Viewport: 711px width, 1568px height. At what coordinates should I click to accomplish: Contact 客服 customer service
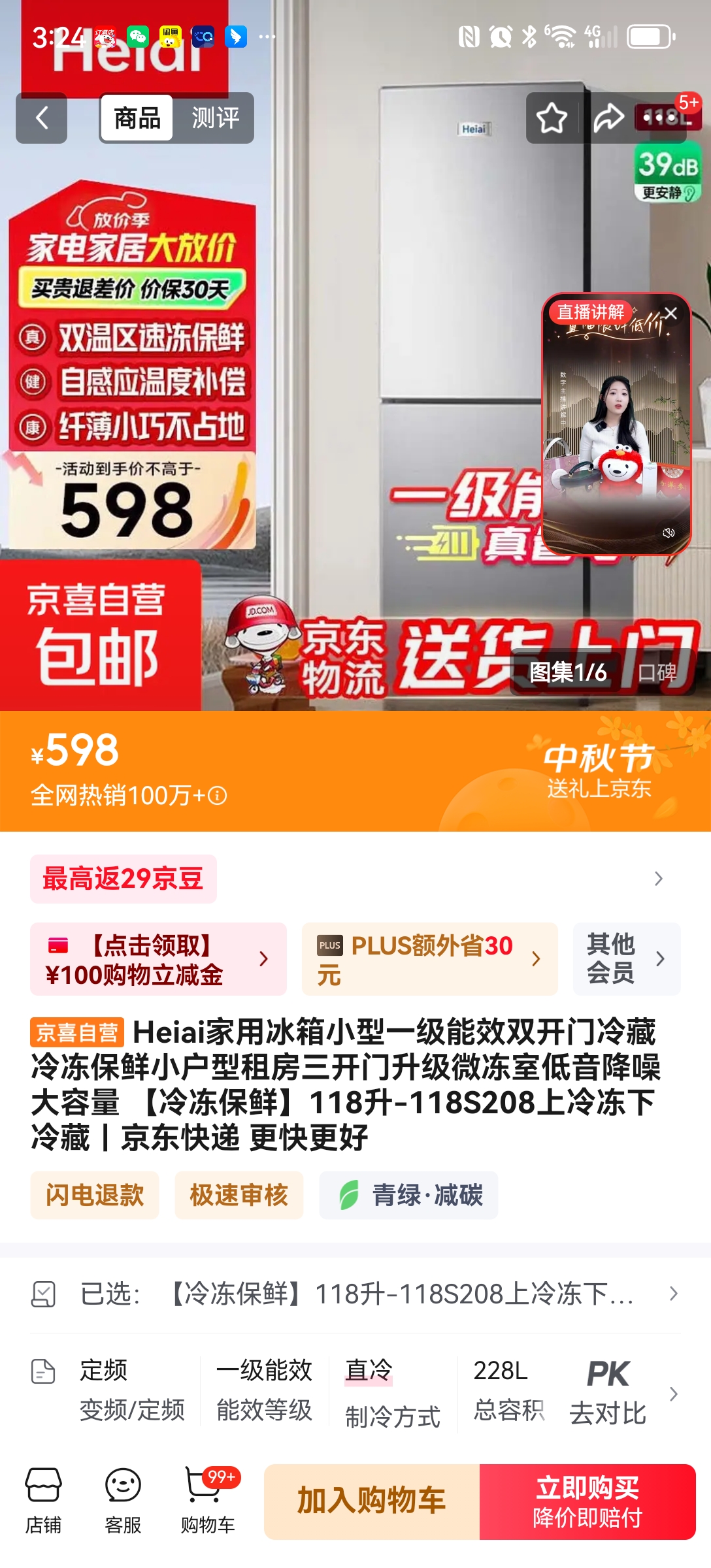pos(123,1501)
